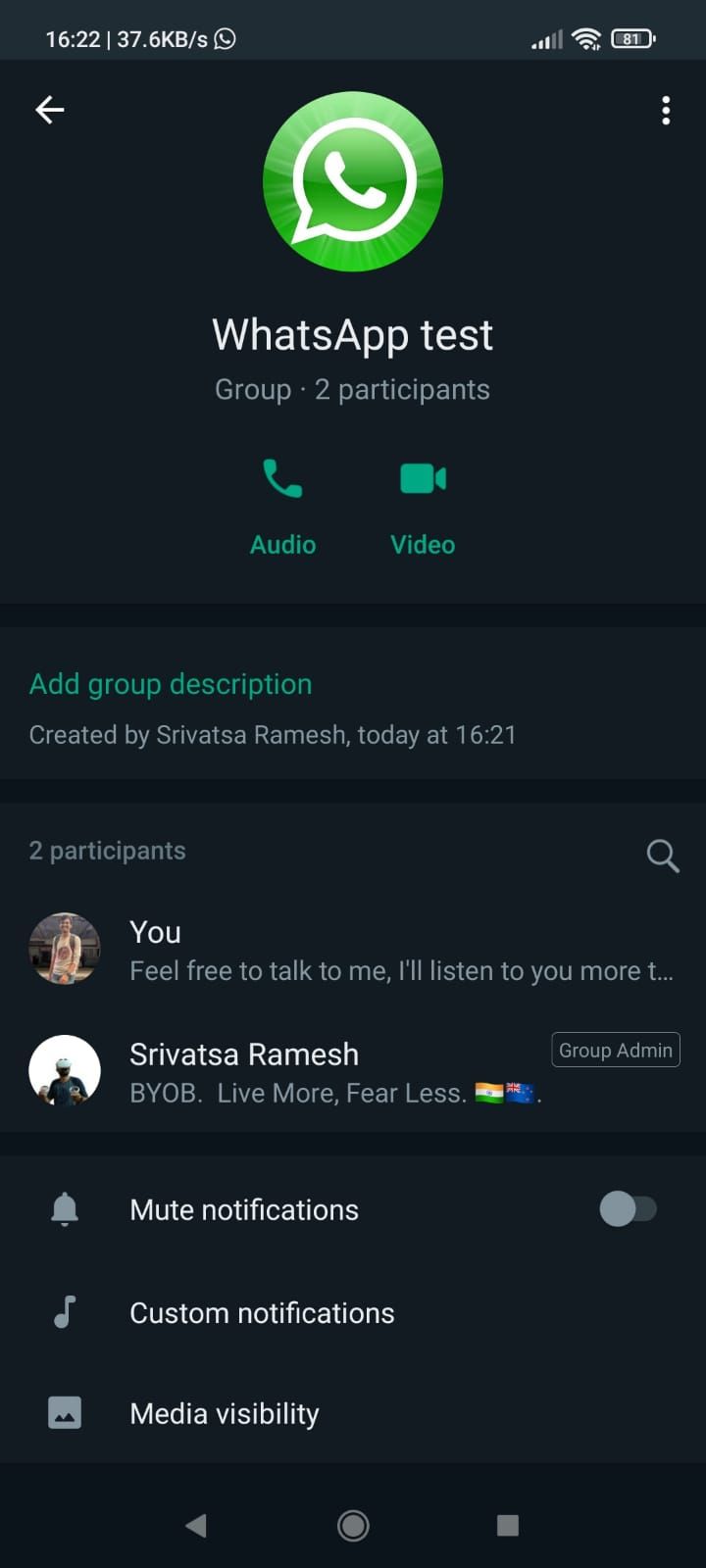The width and height of the screenshot is (706, 1568).
Task: Open Media visibility settings
Action: (224, 1412)
